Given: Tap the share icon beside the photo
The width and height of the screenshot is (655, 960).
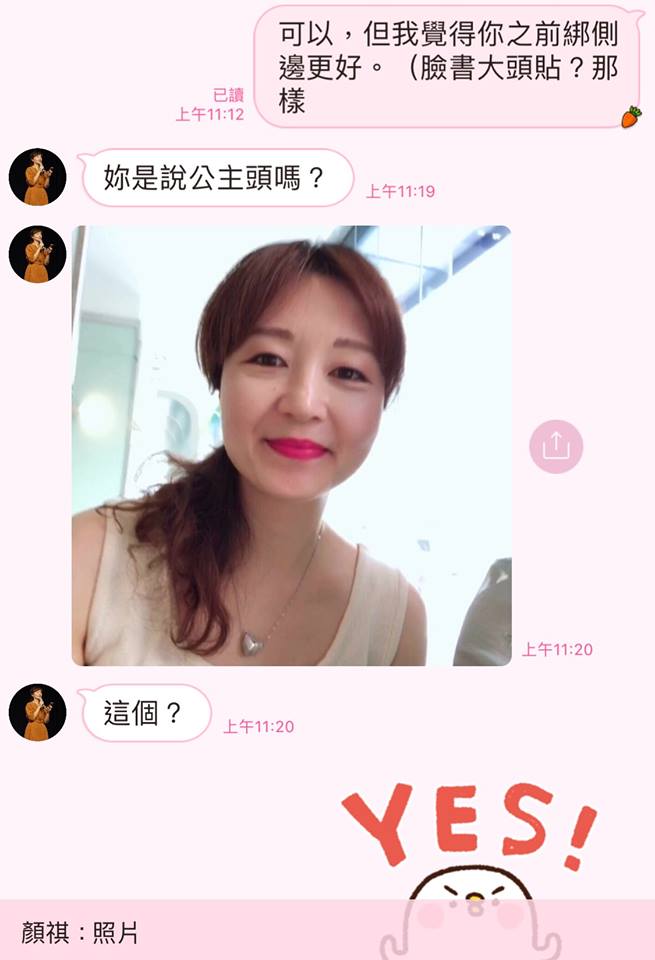Looking at the screenshot, I should pos(555,447).
